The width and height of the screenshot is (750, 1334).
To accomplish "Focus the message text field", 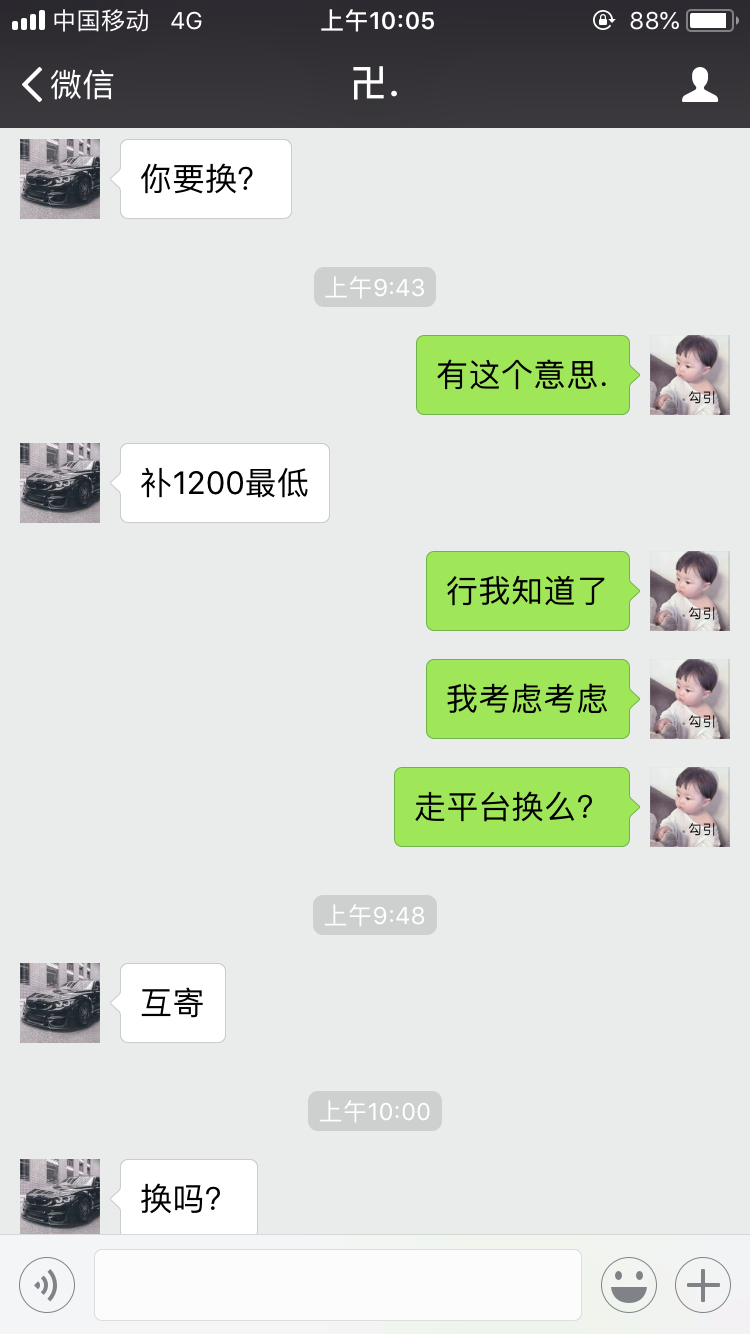I will [x=338, y=1284].
